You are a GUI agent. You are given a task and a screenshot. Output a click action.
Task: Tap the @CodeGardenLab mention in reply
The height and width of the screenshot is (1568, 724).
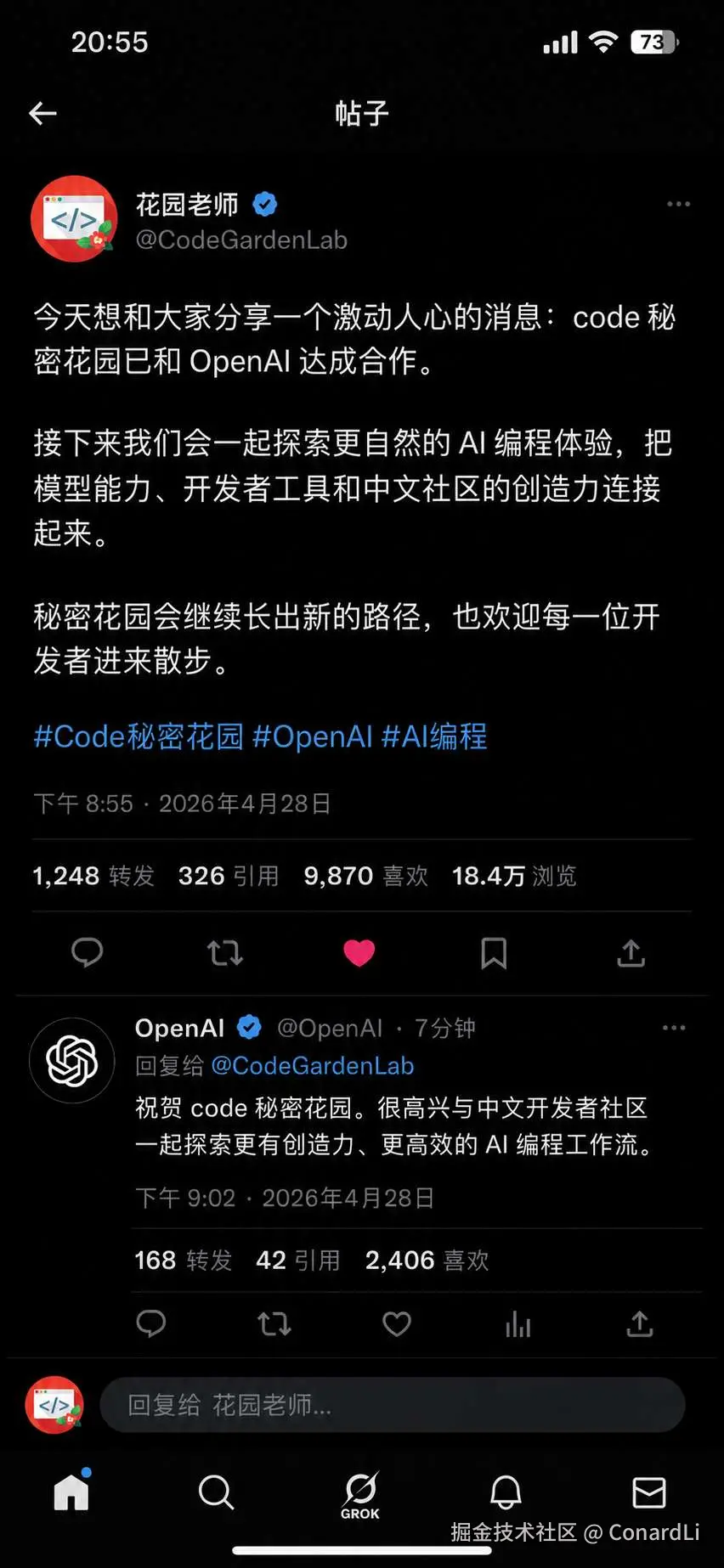coord(312,1065)
